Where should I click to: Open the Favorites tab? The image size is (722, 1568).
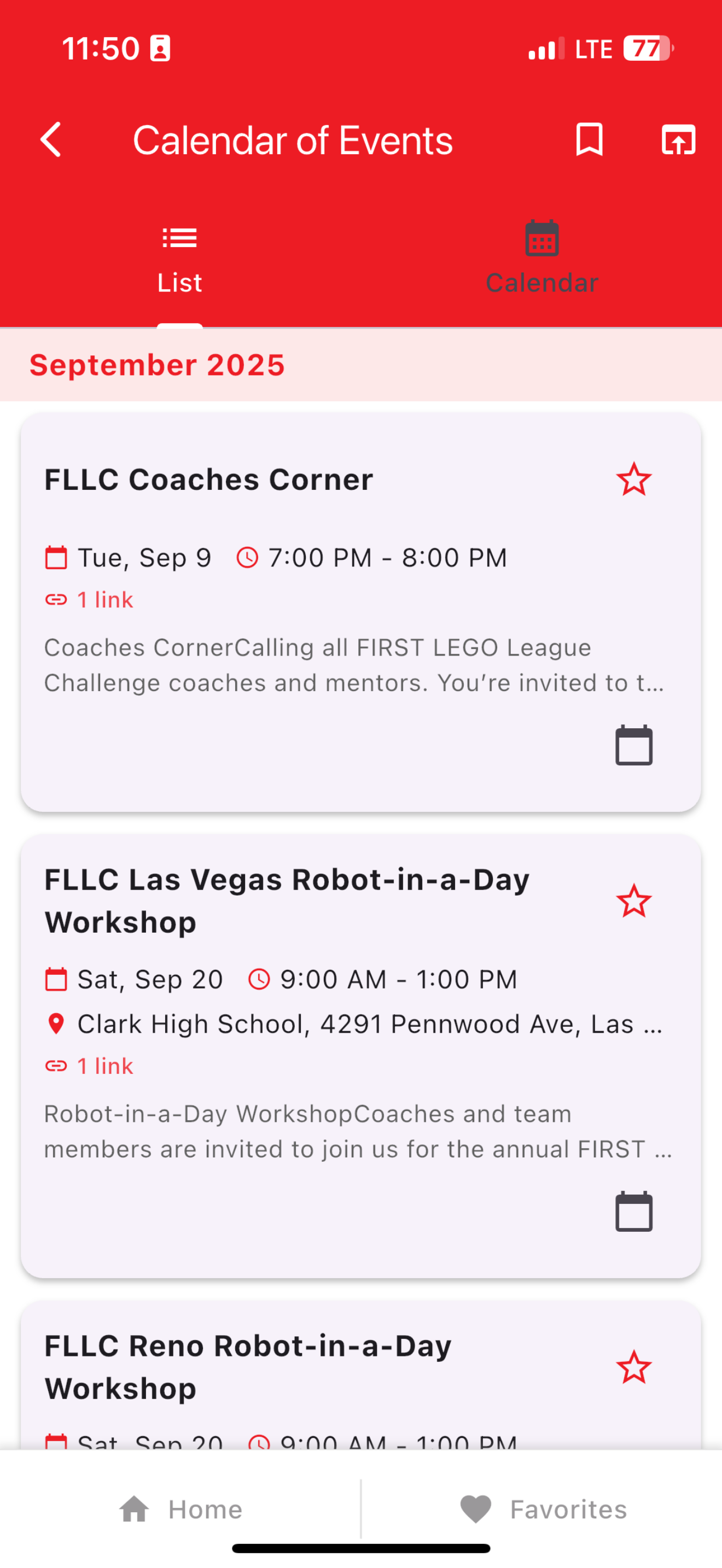(x=543, y=1510)
